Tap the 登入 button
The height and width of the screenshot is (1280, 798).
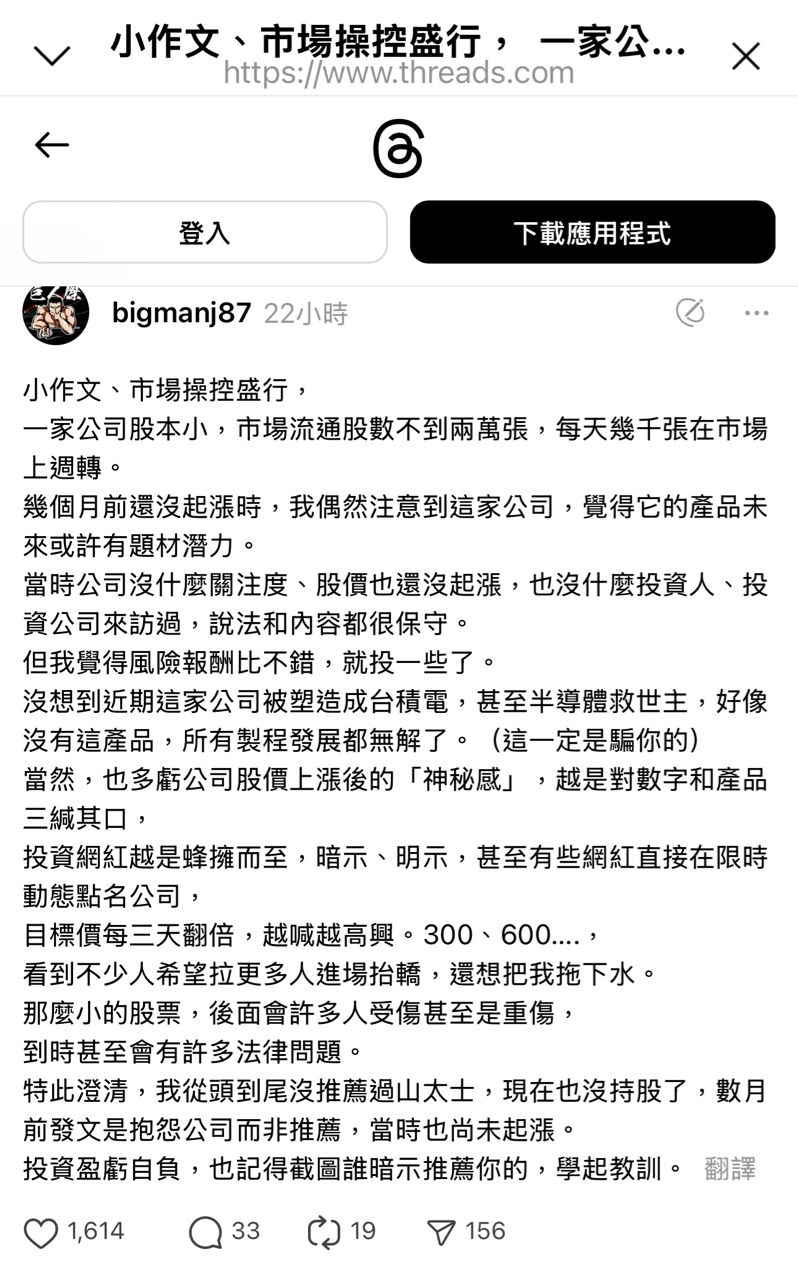(205, 232)
